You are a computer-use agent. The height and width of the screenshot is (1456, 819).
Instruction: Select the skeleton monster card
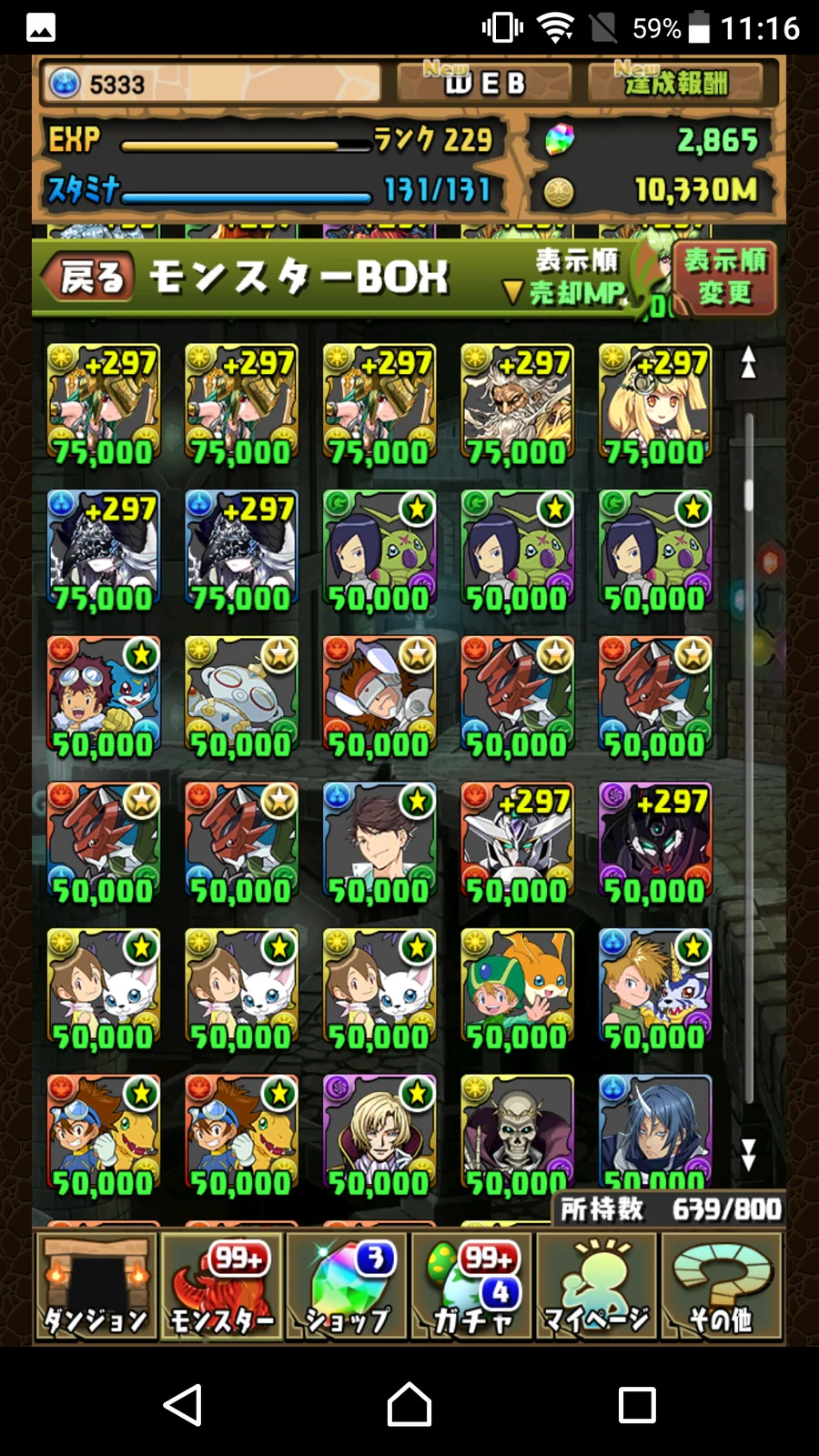517,1136
